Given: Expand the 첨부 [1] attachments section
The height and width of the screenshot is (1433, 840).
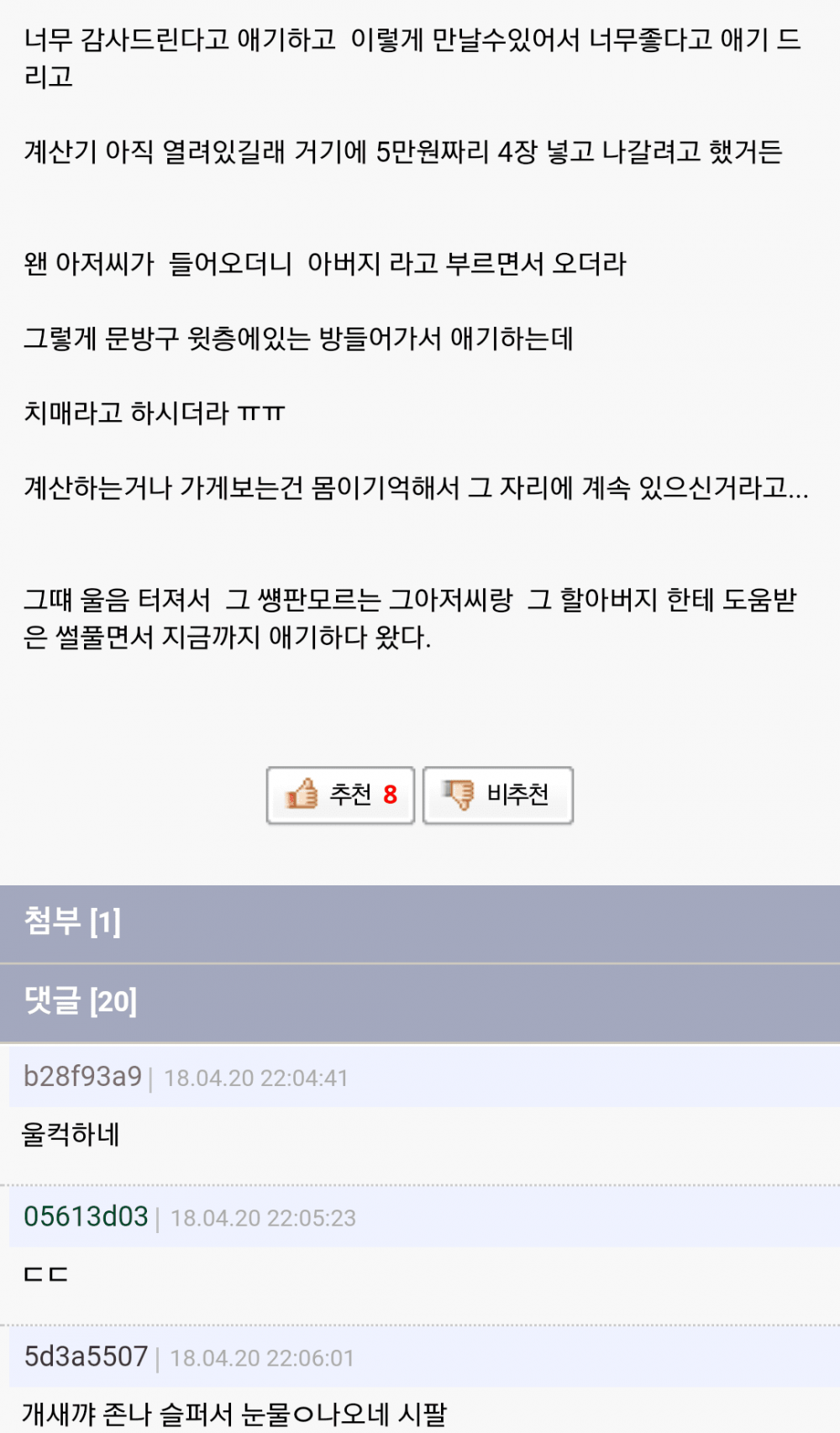Looking at the screenshot, I should tap(420, 923).
